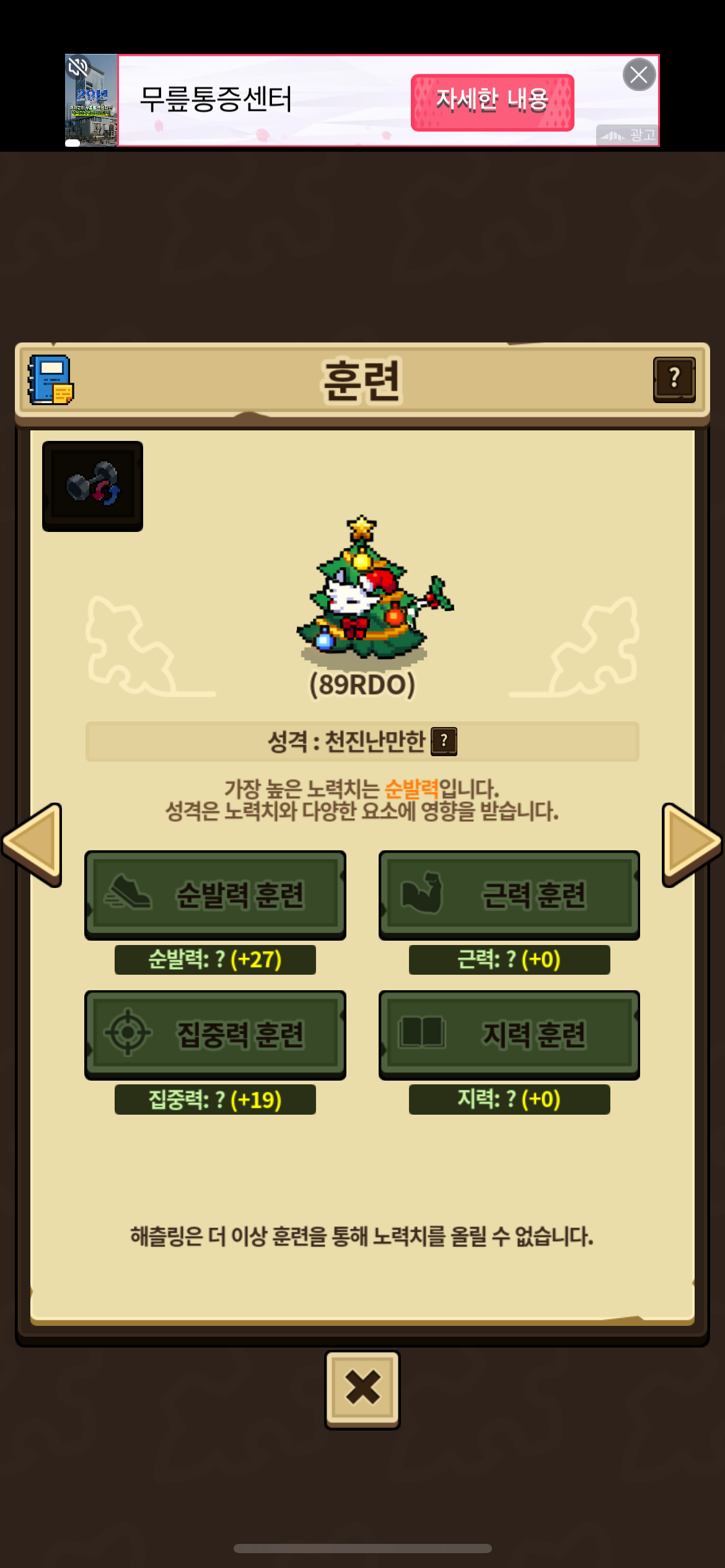
Task: Start 근력 훈련
Action: 509,894
